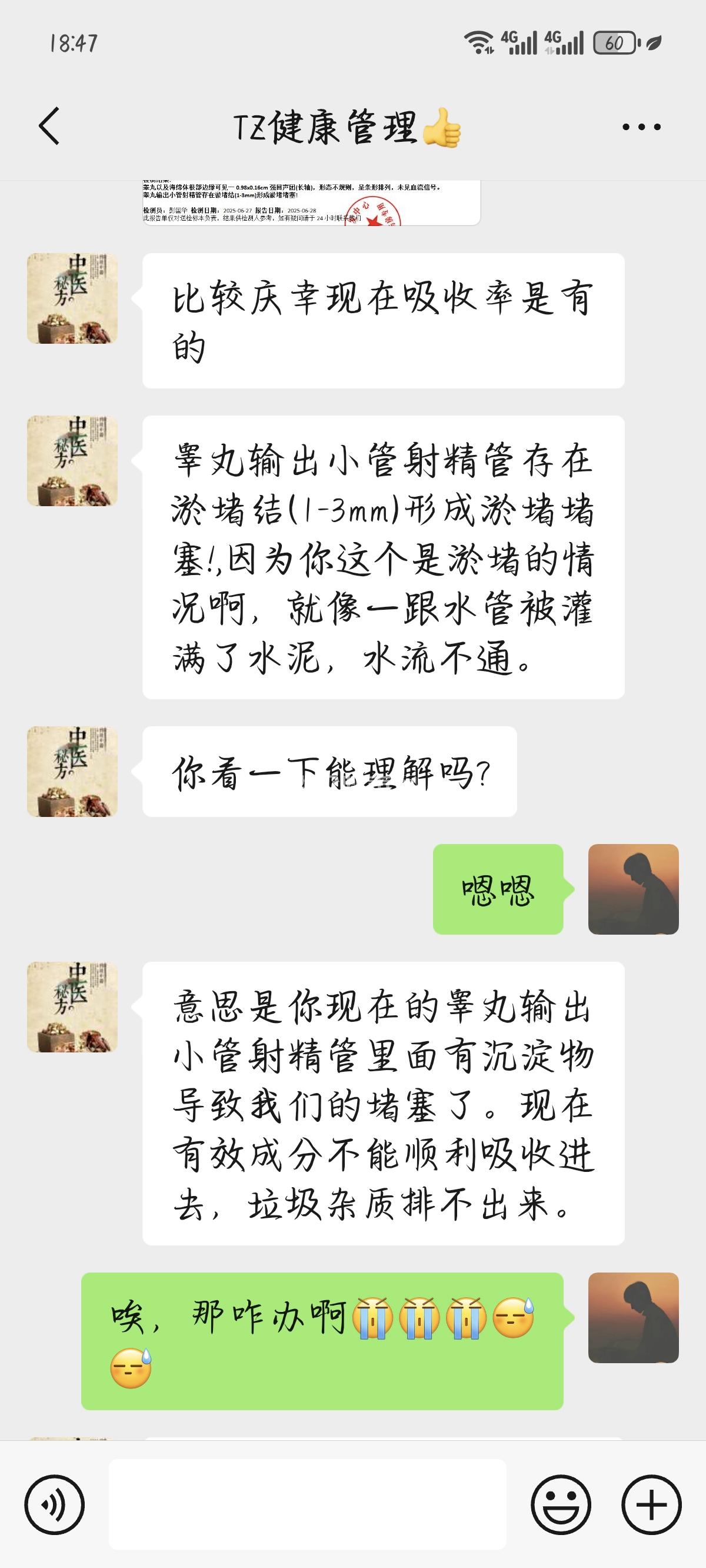Tap the contact's avatar beside 你看一下能理解吗?

pos(72,771)
